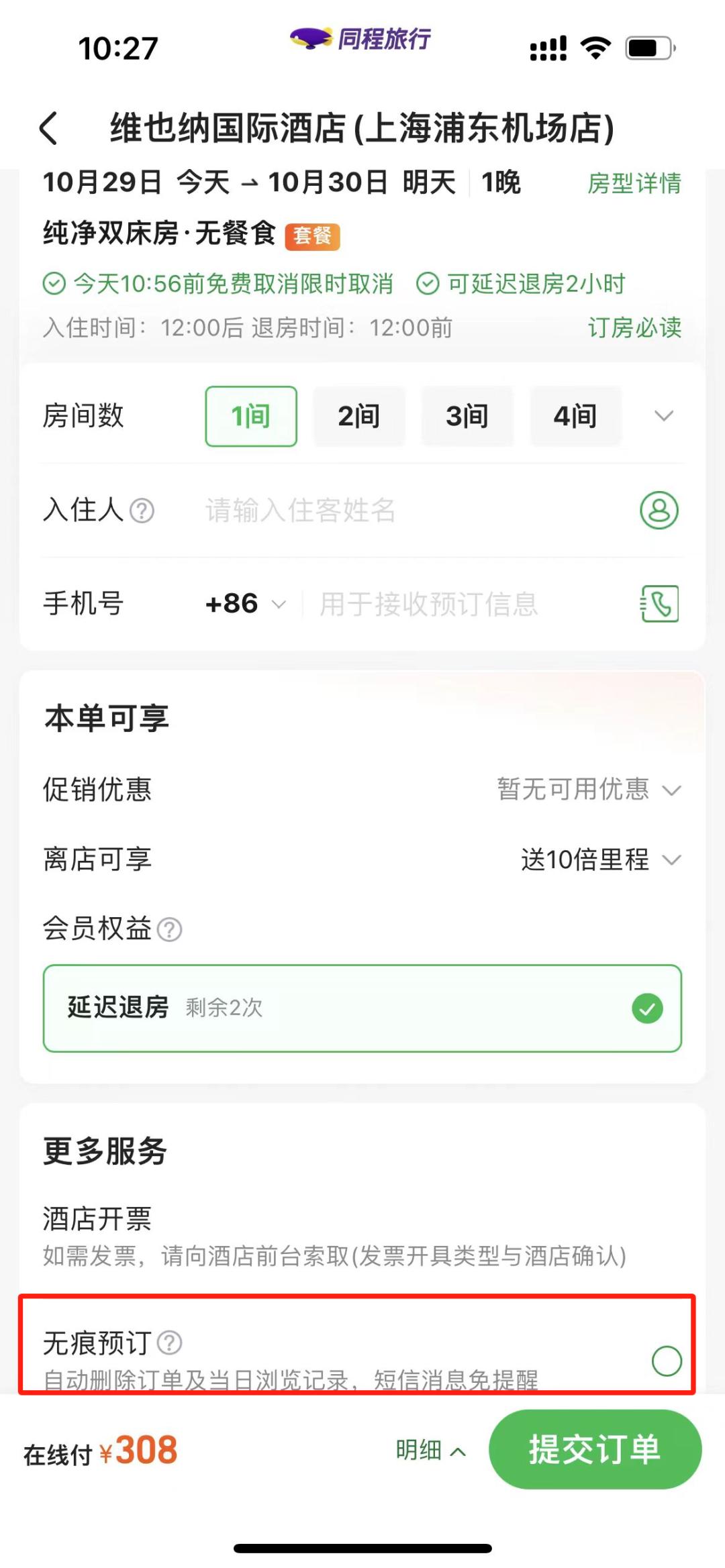Image resolution: width=725 pixels, height=1568 pixels.
Task: Open 房型详情 room details link
Action: coord(634,183)
